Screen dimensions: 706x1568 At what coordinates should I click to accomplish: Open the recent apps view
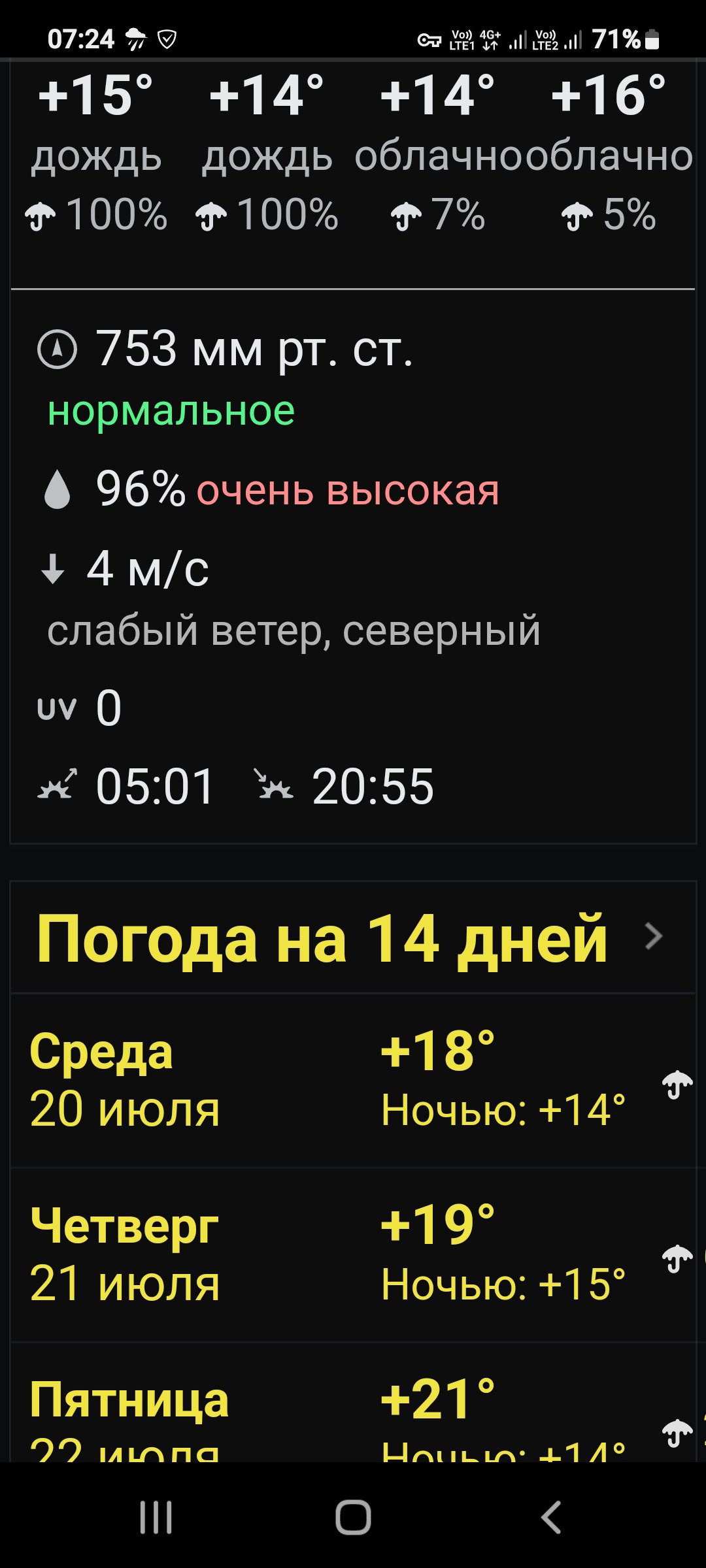tap(156, 1517)
